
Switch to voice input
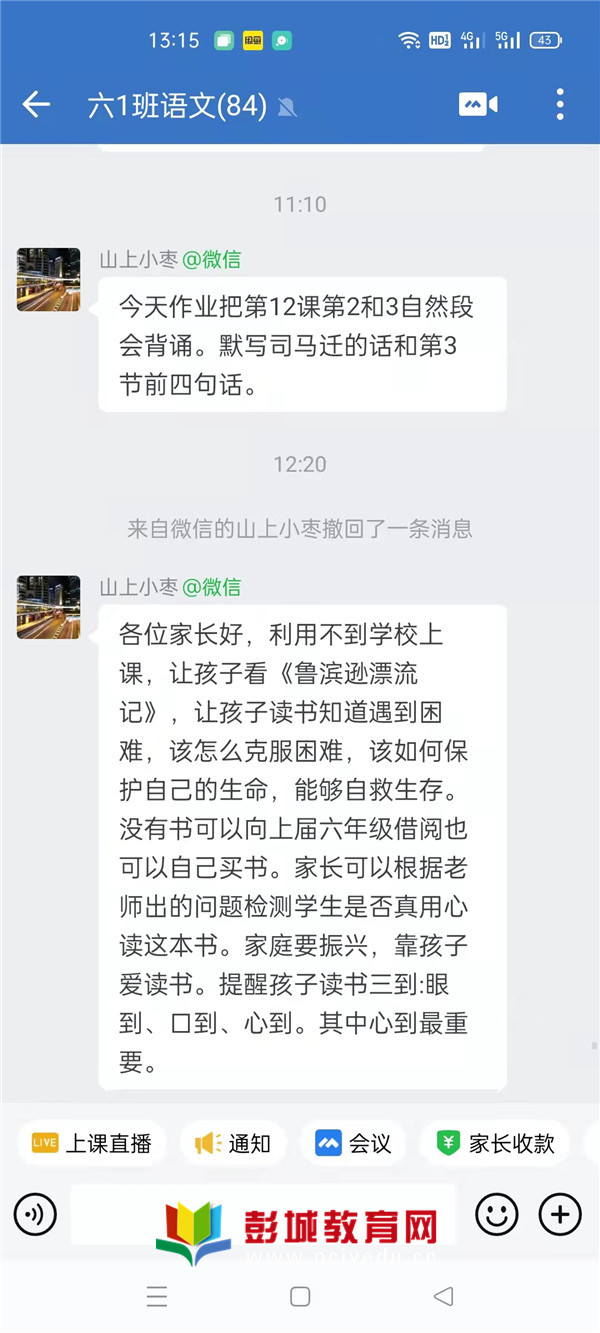pyautogui.click(x=35, y=1215)
